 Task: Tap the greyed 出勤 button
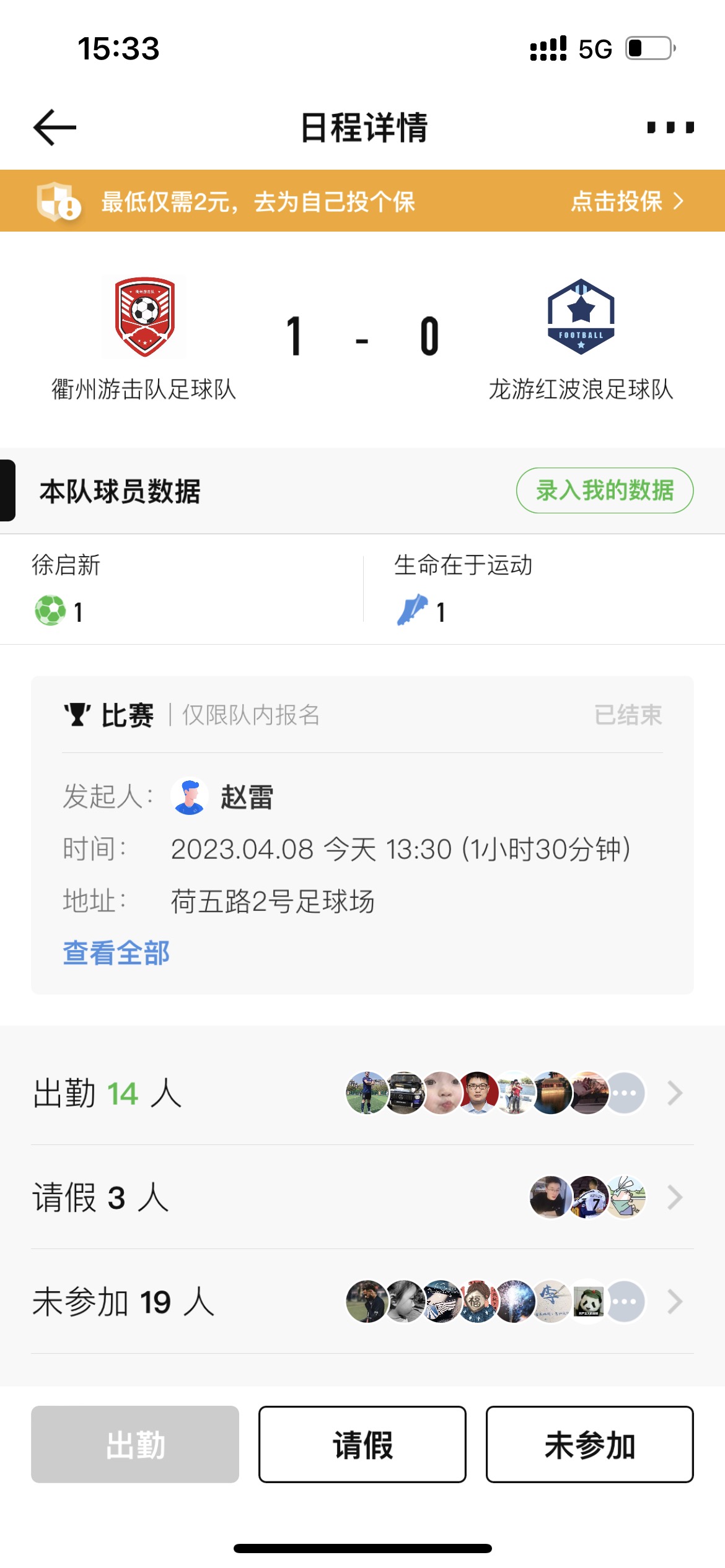coord(135,1444)
